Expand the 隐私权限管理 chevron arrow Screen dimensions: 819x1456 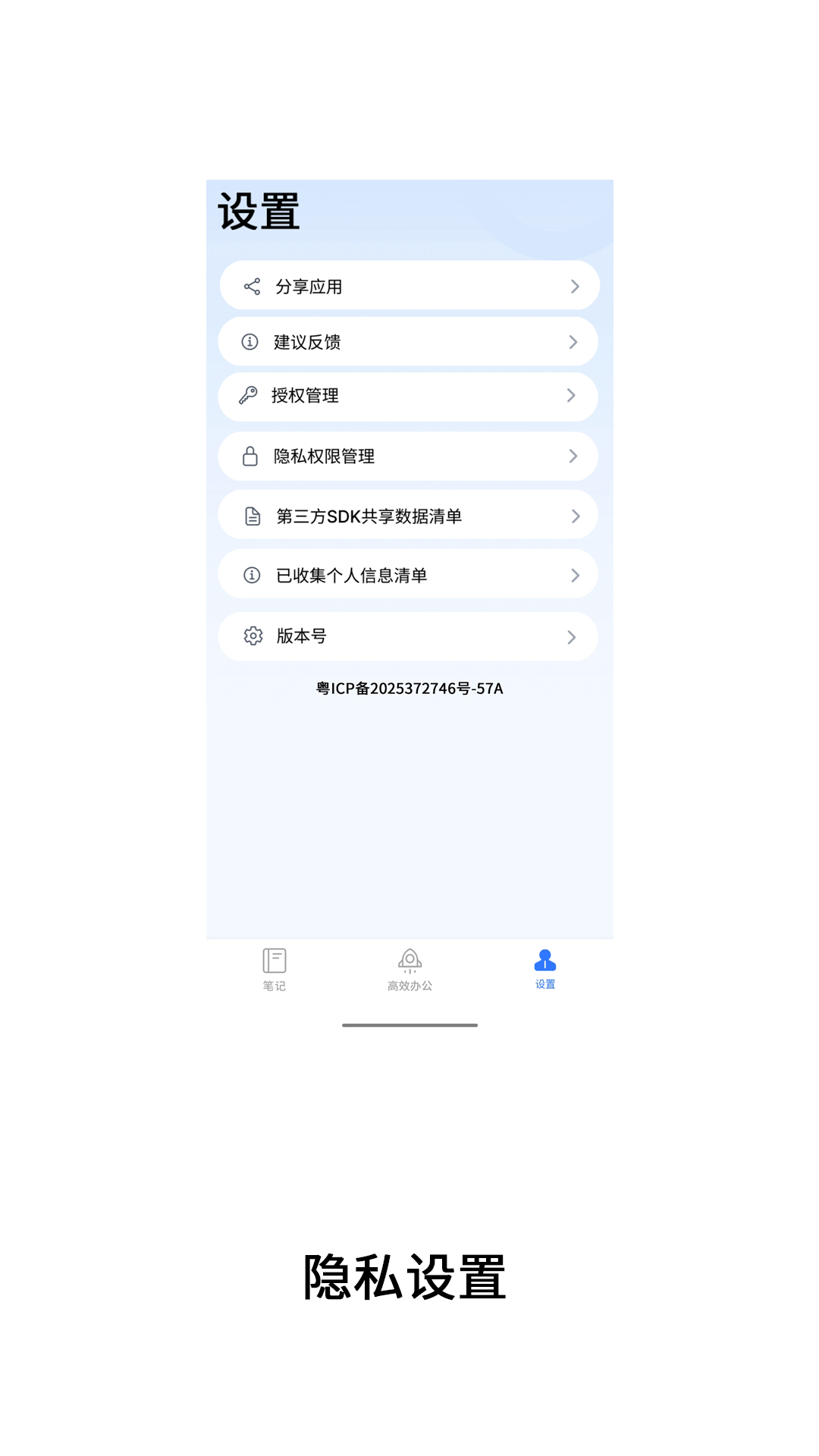[573, 456]
